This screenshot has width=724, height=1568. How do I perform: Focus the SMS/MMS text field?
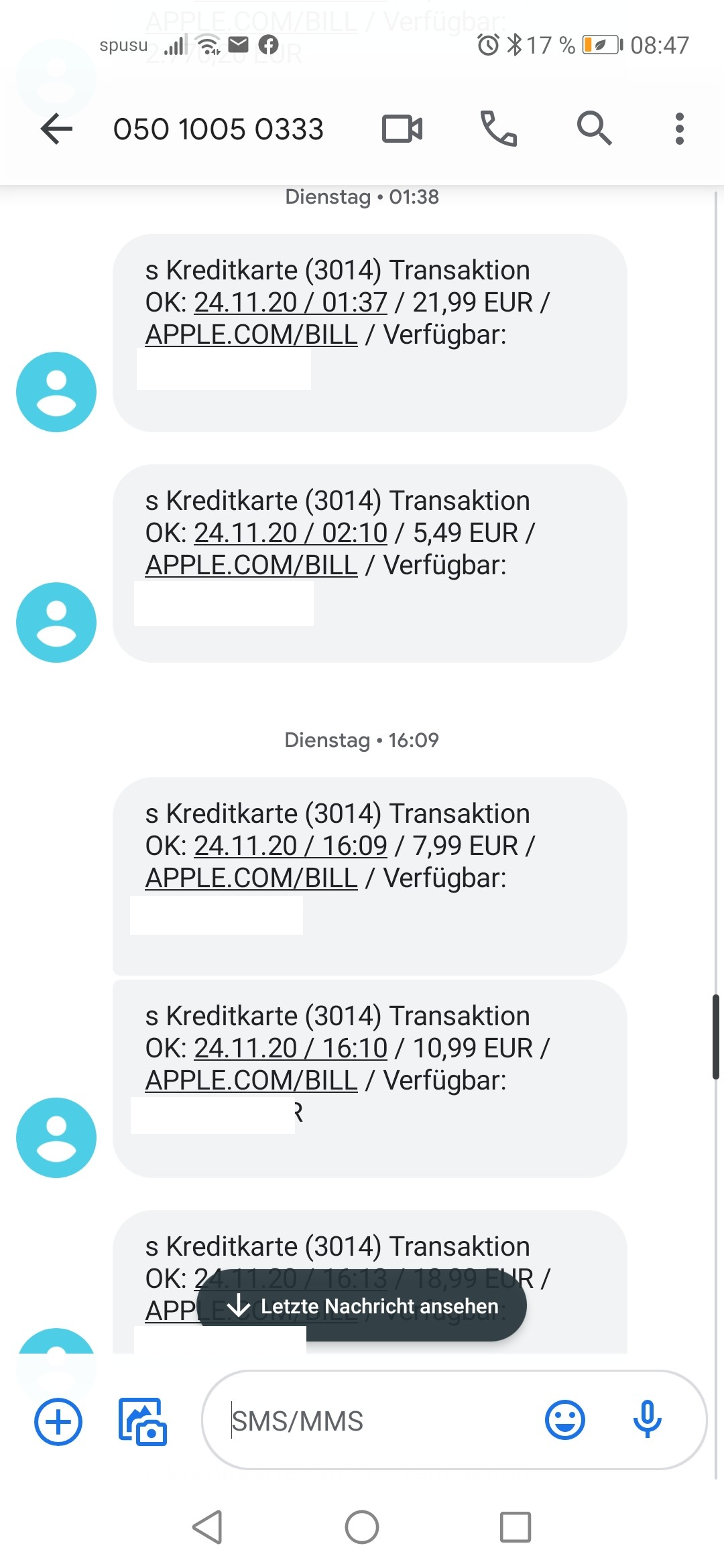[x=375, y=1421]
